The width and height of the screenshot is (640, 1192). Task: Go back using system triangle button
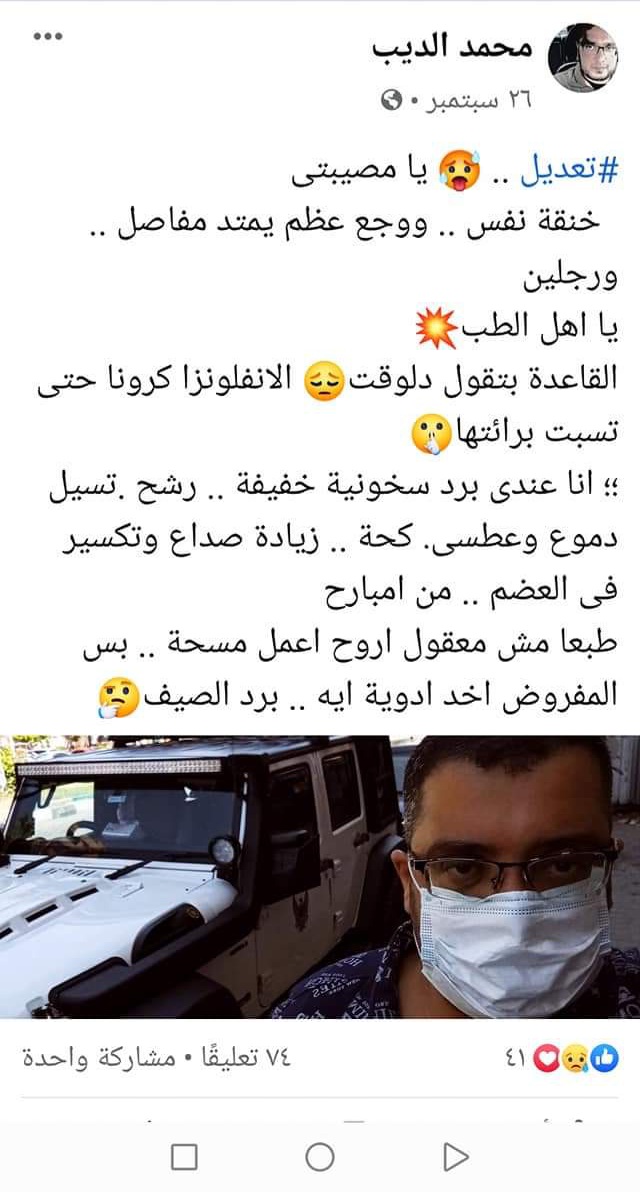[455, 1157]
